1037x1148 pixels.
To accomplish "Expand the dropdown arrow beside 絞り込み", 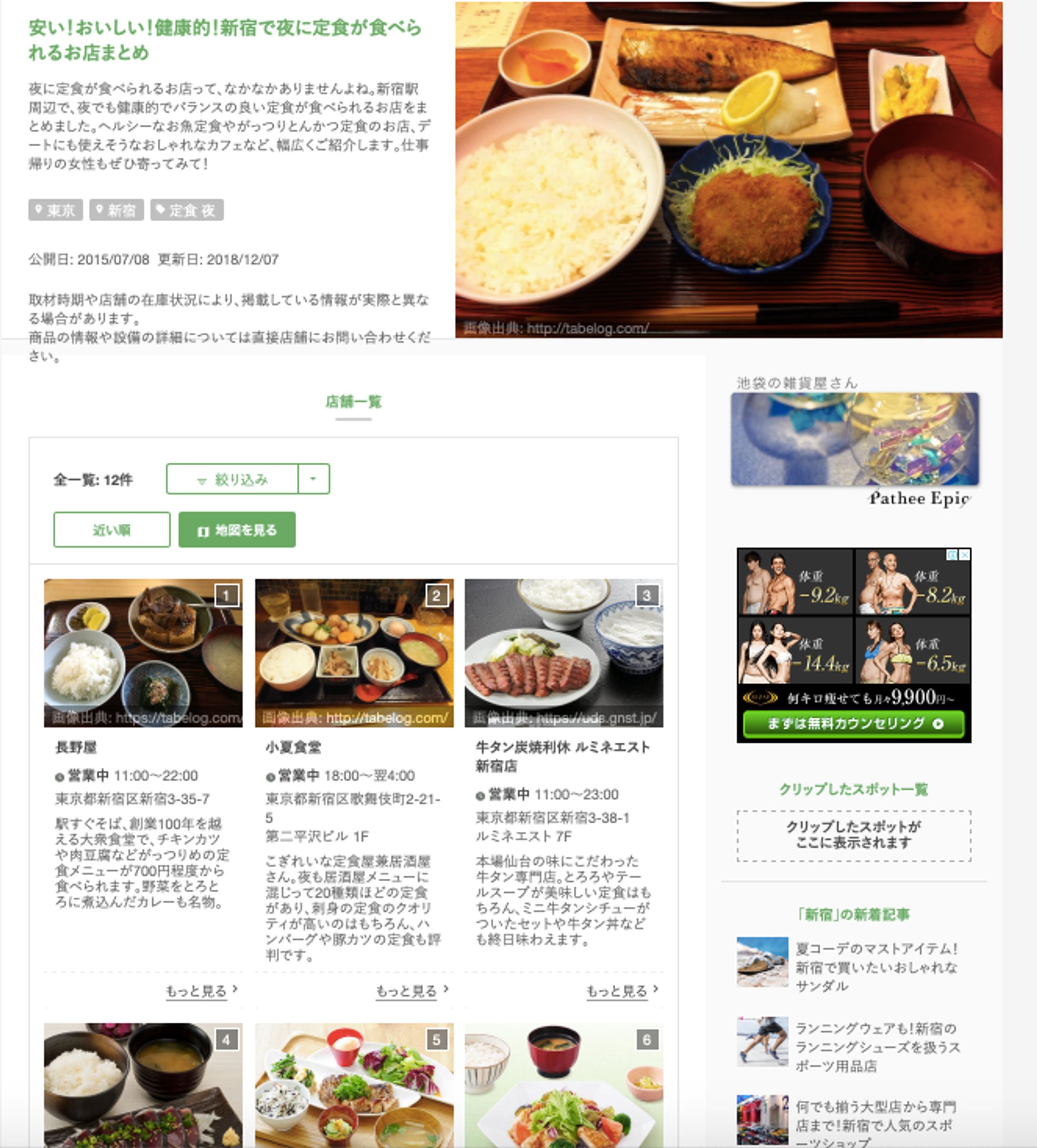I will tap(313, 479).
